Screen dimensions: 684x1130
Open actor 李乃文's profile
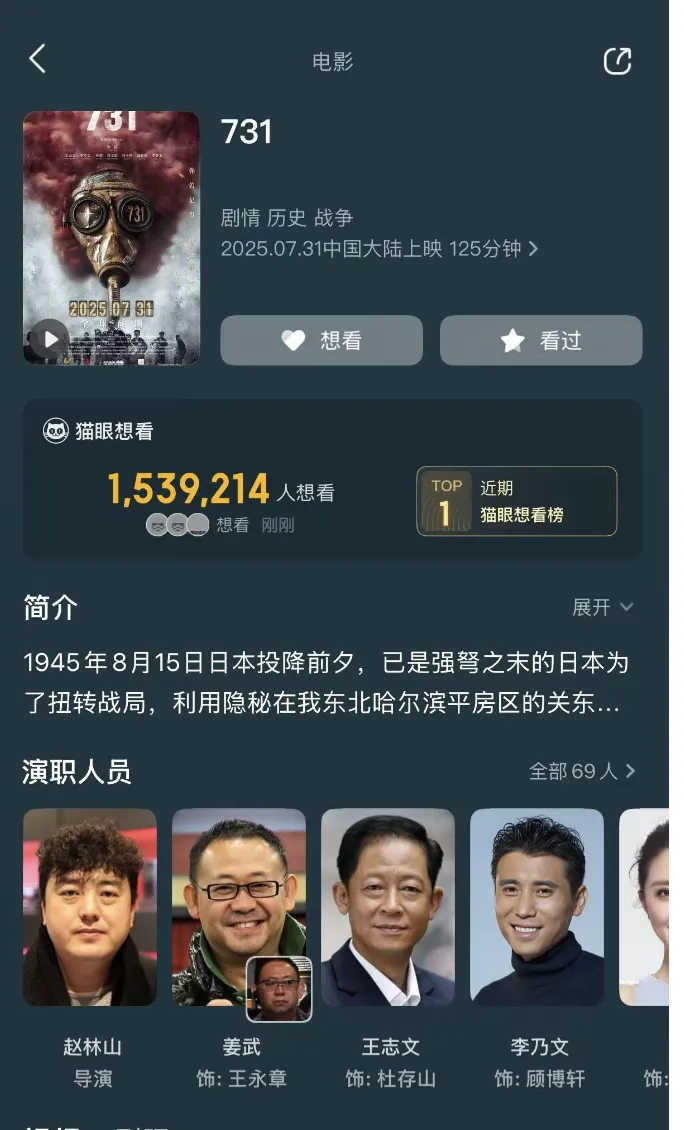[x=537, y=907]
